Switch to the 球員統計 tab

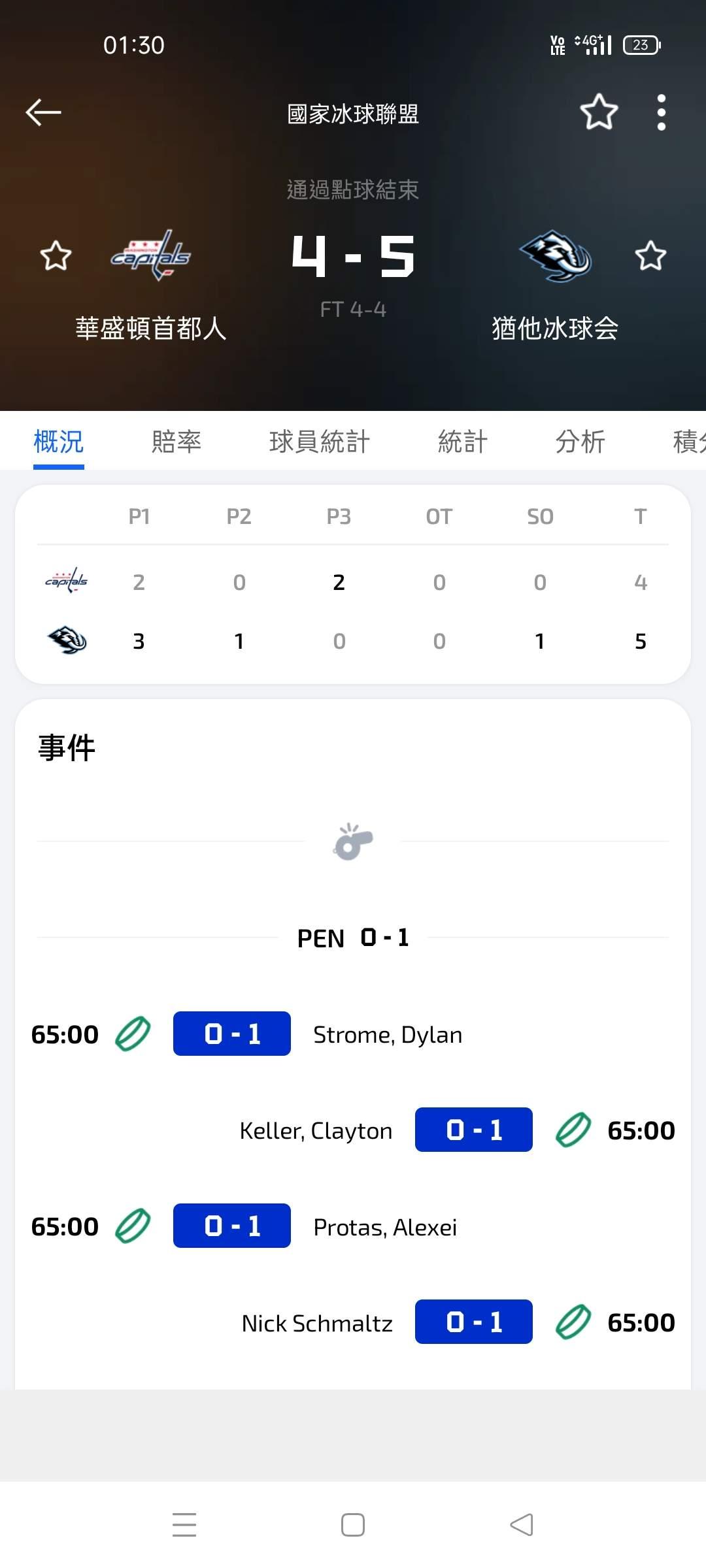pos(320,442)
